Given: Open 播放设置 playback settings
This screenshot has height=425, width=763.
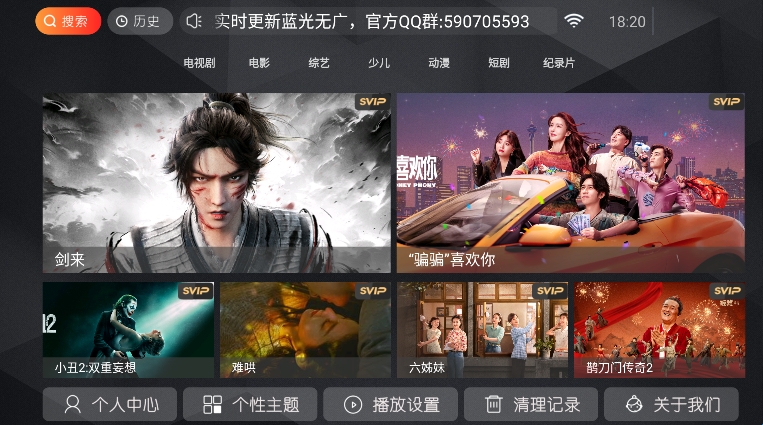Looking at the screenshot, I should point(391,405).
